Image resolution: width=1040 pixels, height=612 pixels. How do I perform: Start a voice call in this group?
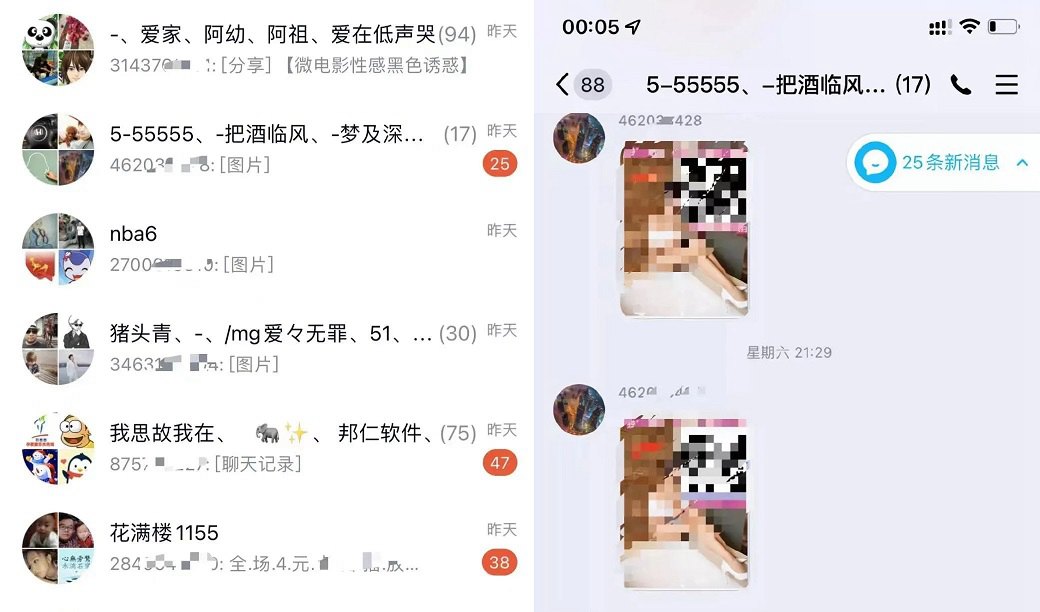(961, 85)
